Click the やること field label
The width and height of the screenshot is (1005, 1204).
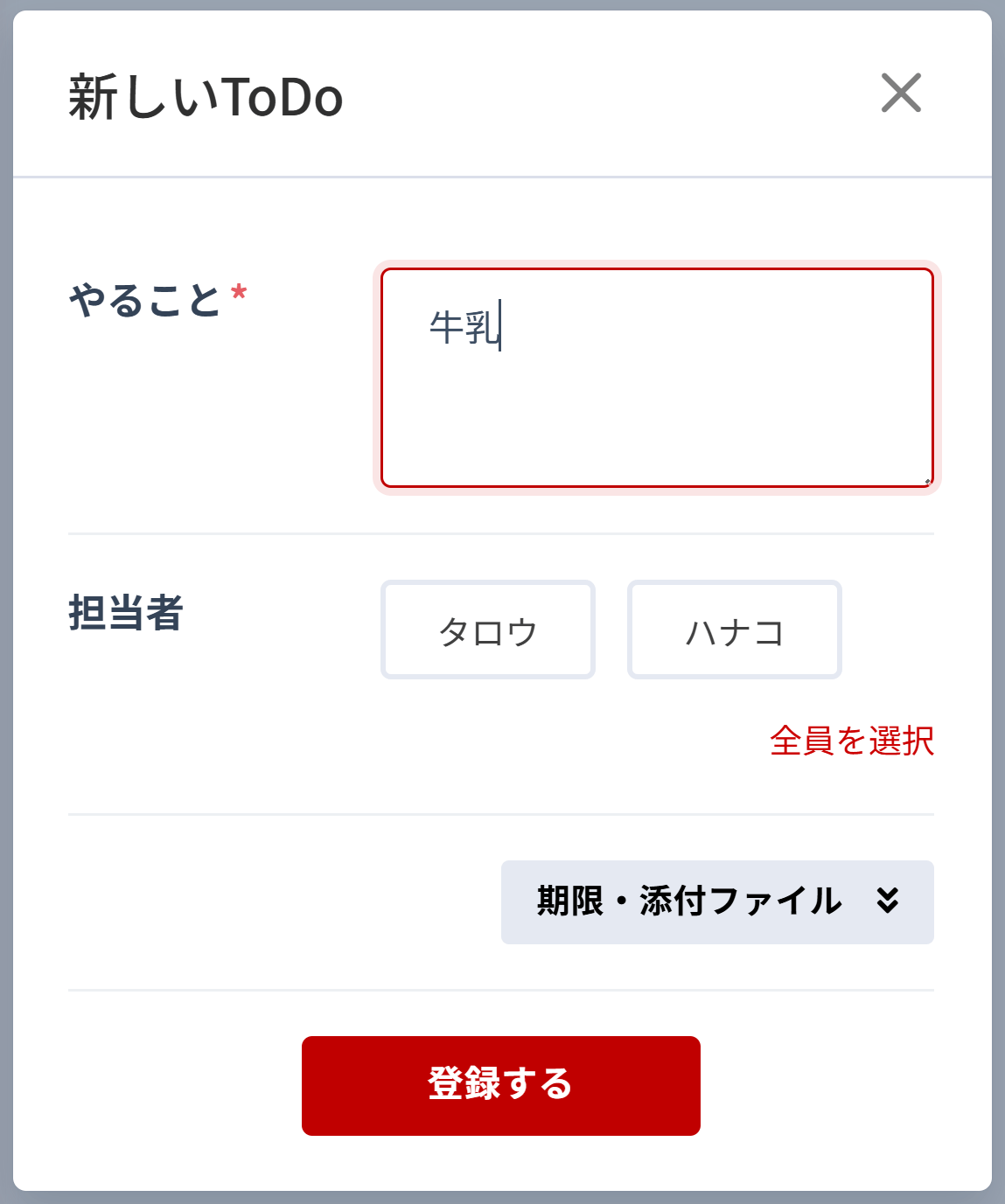tap(144, 296)
